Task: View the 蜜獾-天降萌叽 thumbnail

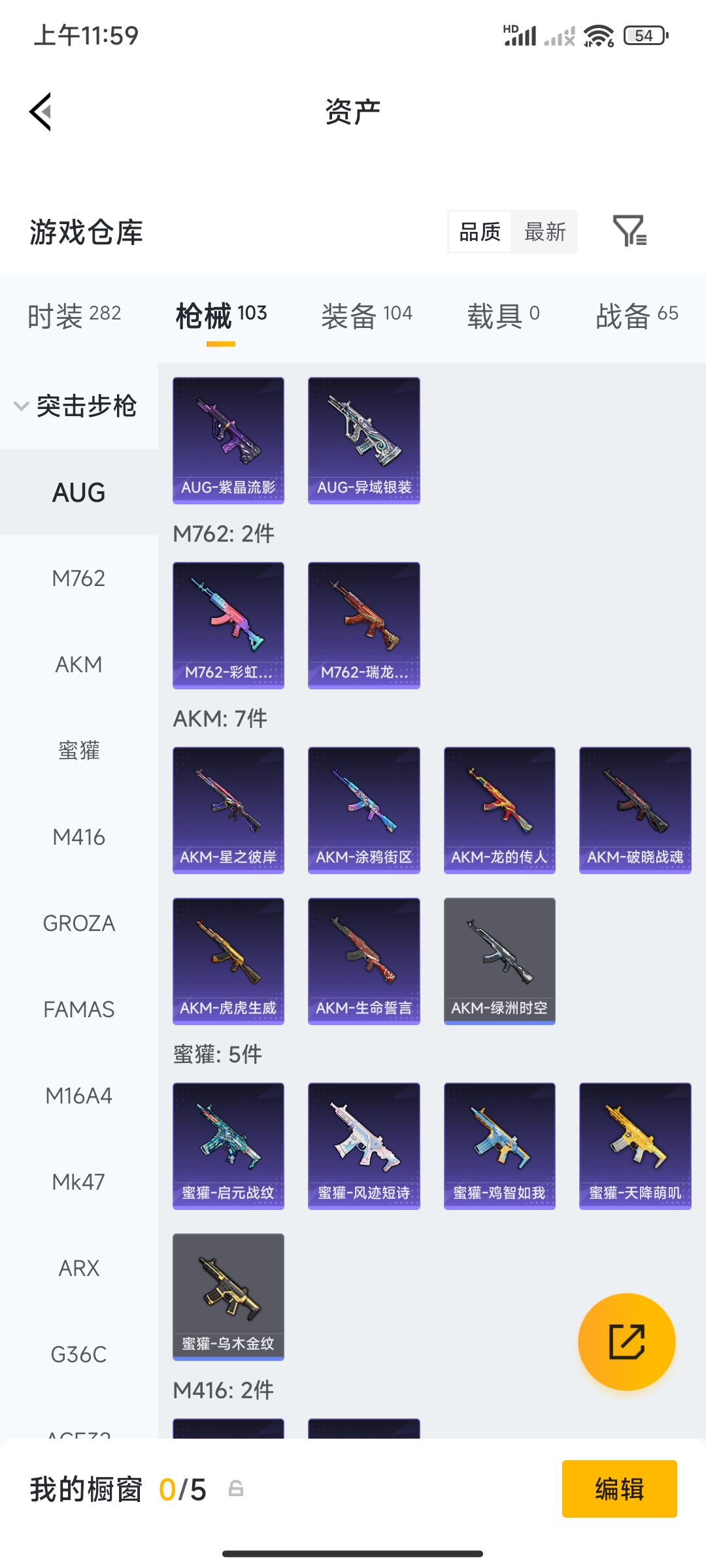Action: click(x=634, y=1145)
